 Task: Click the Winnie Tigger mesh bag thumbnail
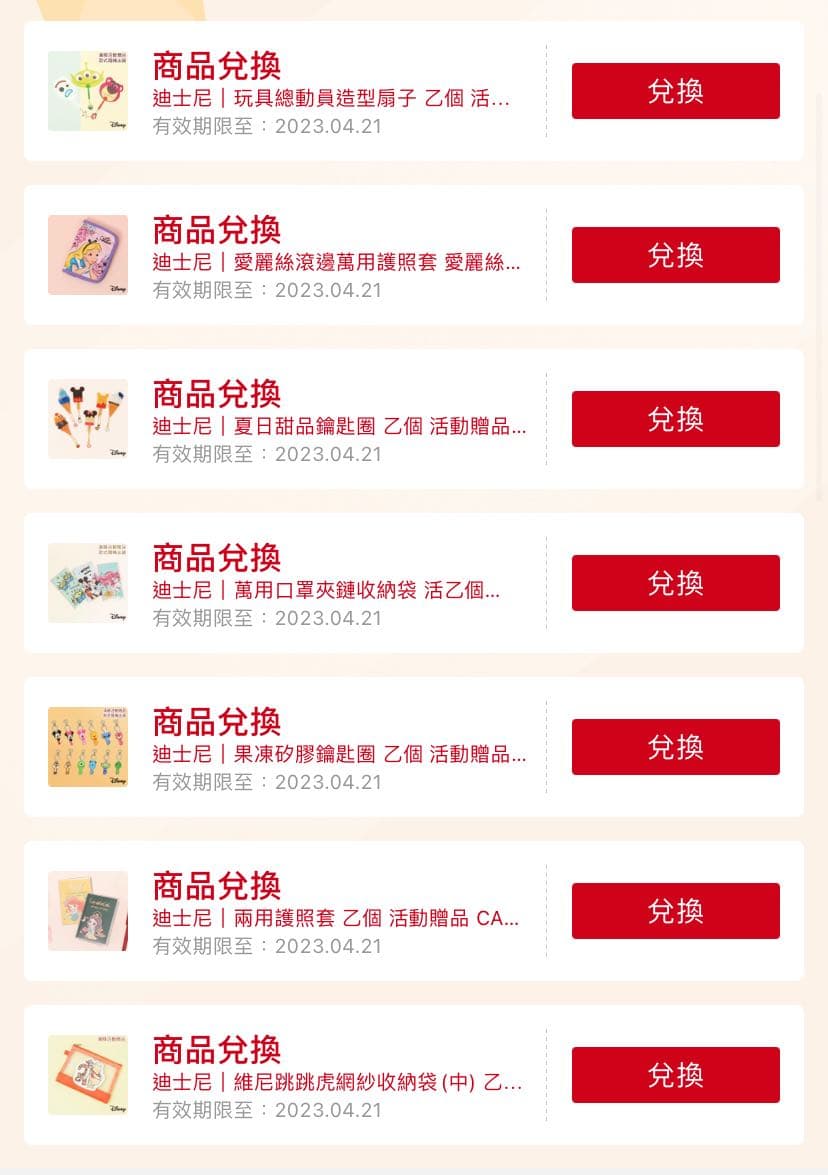pyautogui.click(x=87, y=1074)
